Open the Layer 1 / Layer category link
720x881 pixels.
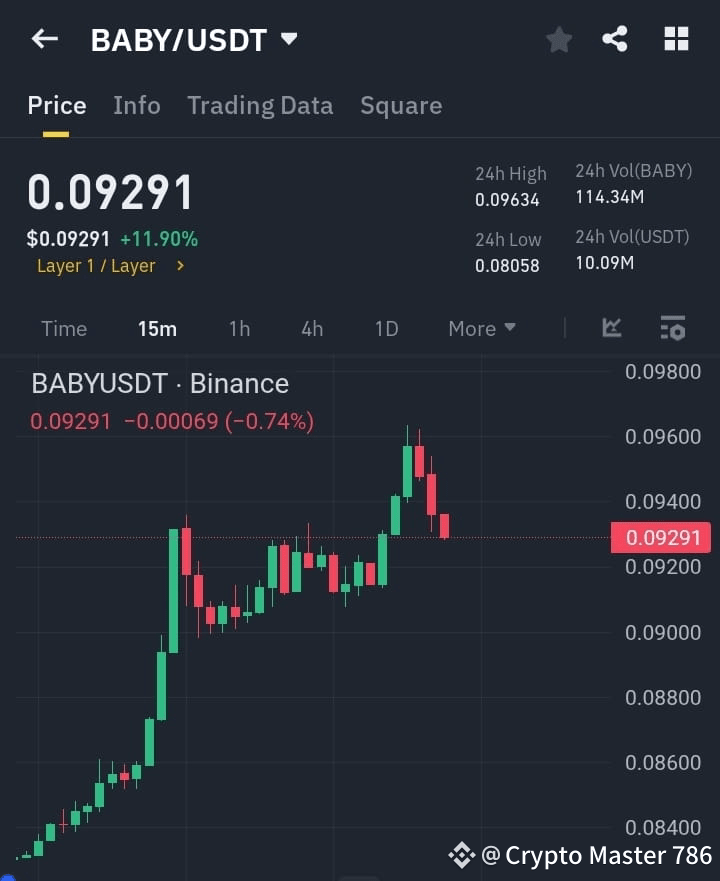(97, 266)
